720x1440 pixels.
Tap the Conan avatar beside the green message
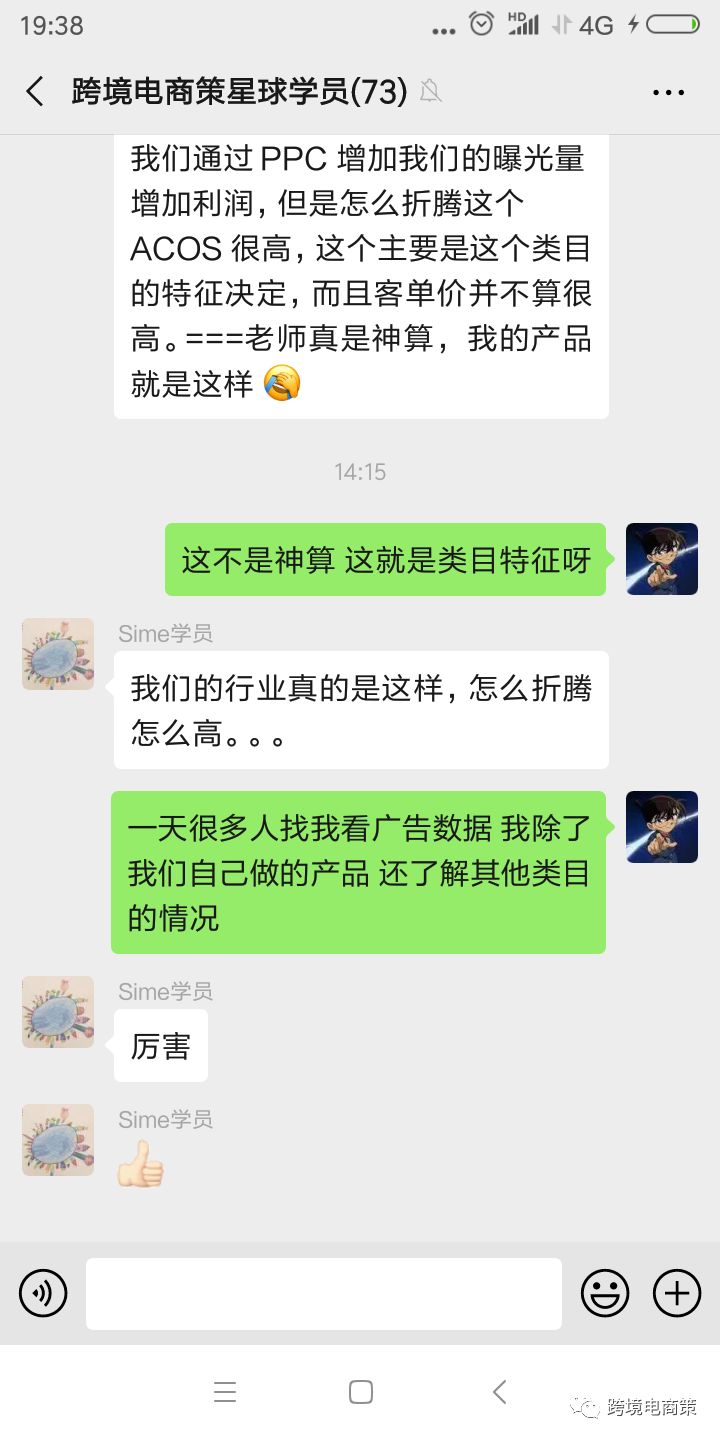(x=661, y=559)
